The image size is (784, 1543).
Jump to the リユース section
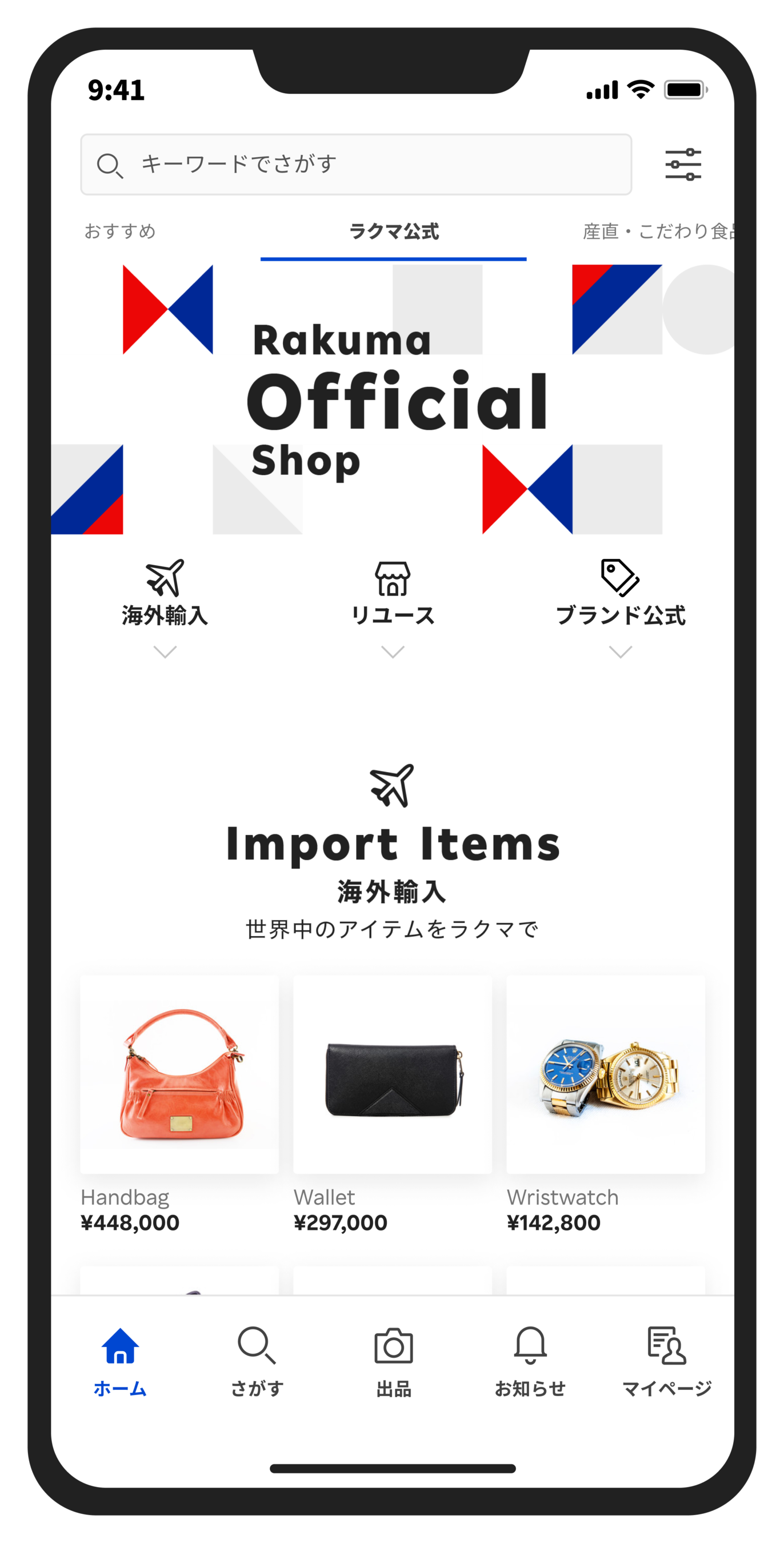(x=393, y=606)
